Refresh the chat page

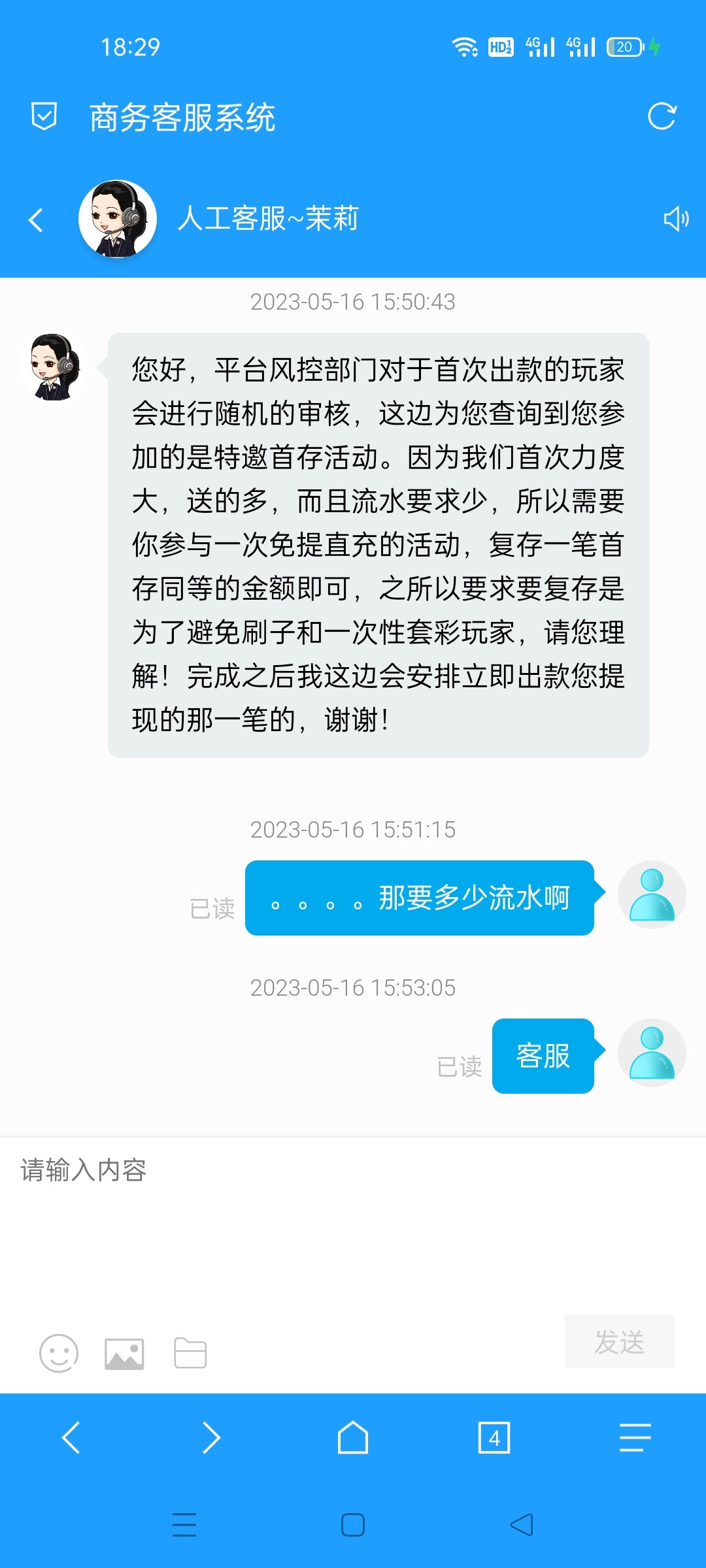coord(662,116)
